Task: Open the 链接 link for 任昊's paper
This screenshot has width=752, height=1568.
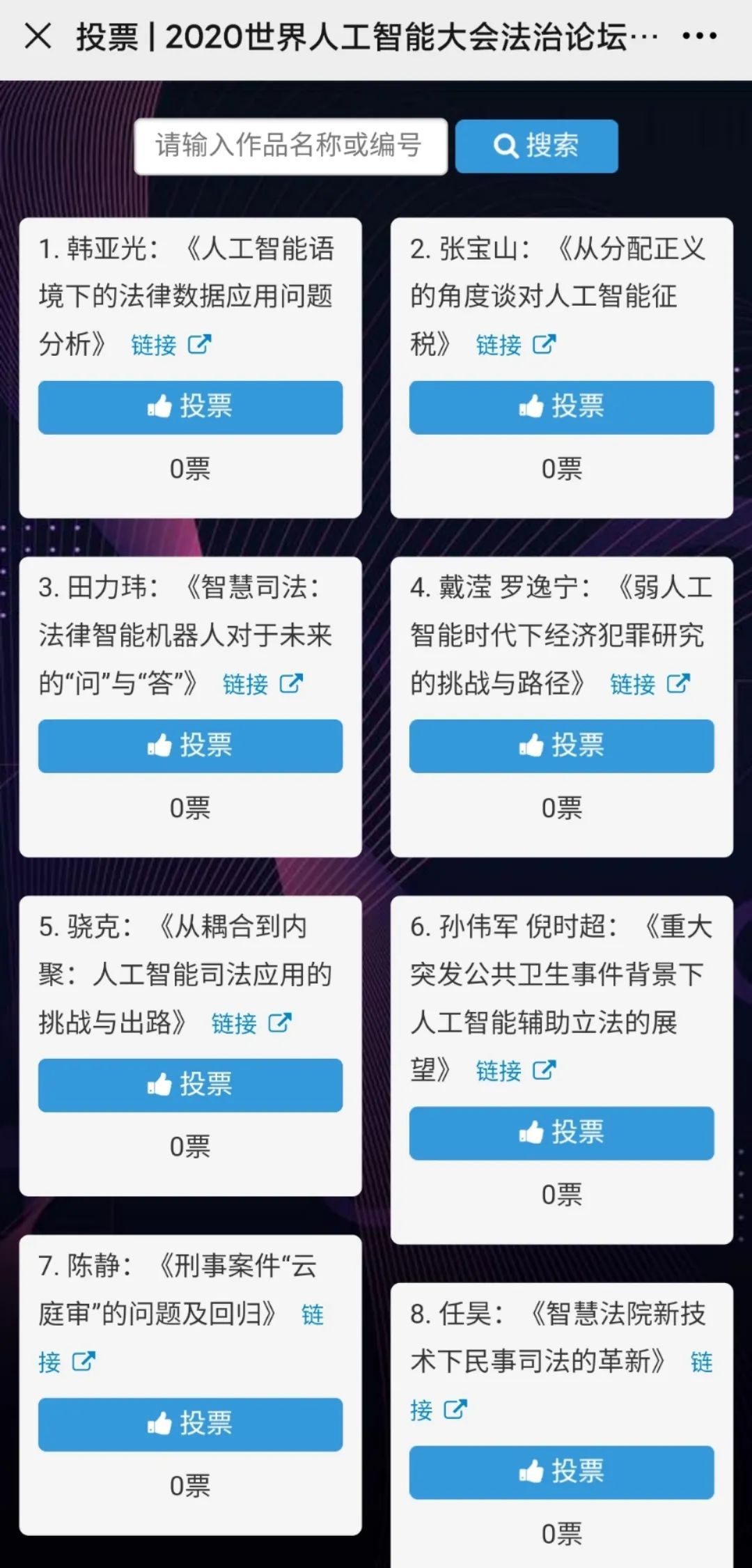Action: point(439,1410)
